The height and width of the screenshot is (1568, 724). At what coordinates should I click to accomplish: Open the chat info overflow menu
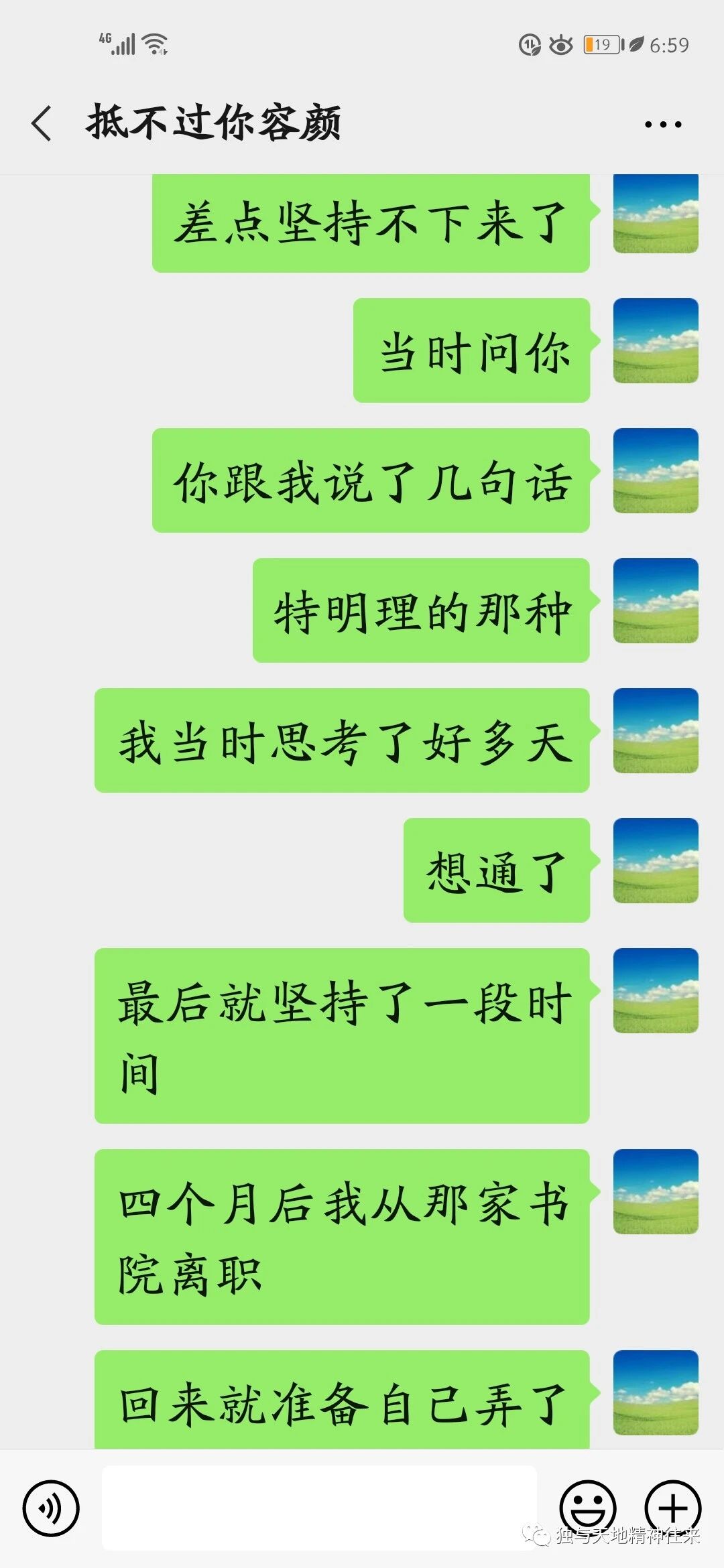[662, 124]
